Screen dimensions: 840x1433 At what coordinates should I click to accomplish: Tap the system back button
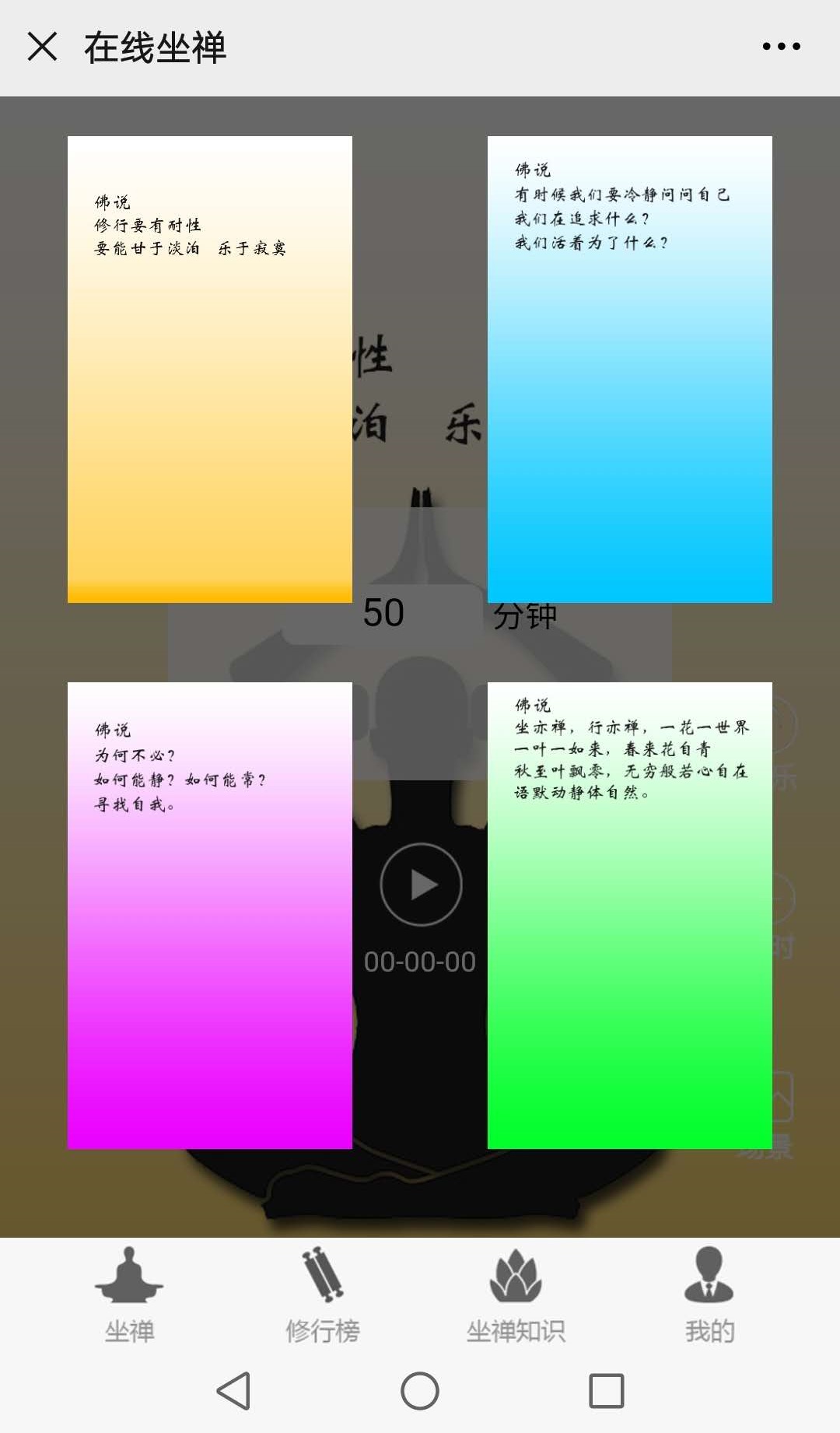coord(233,1391)
